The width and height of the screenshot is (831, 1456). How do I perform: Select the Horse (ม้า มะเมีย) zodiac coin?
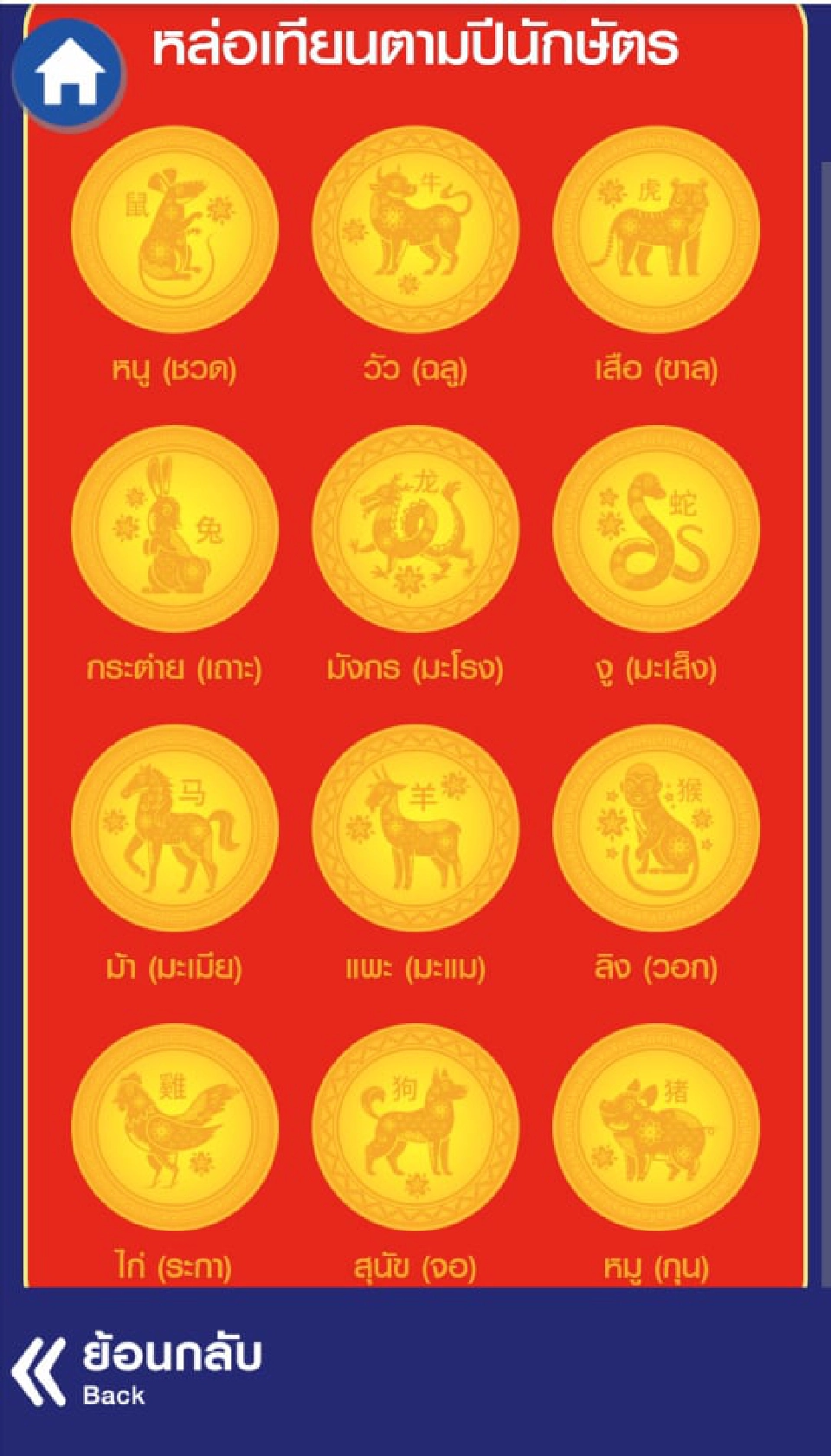179,833
